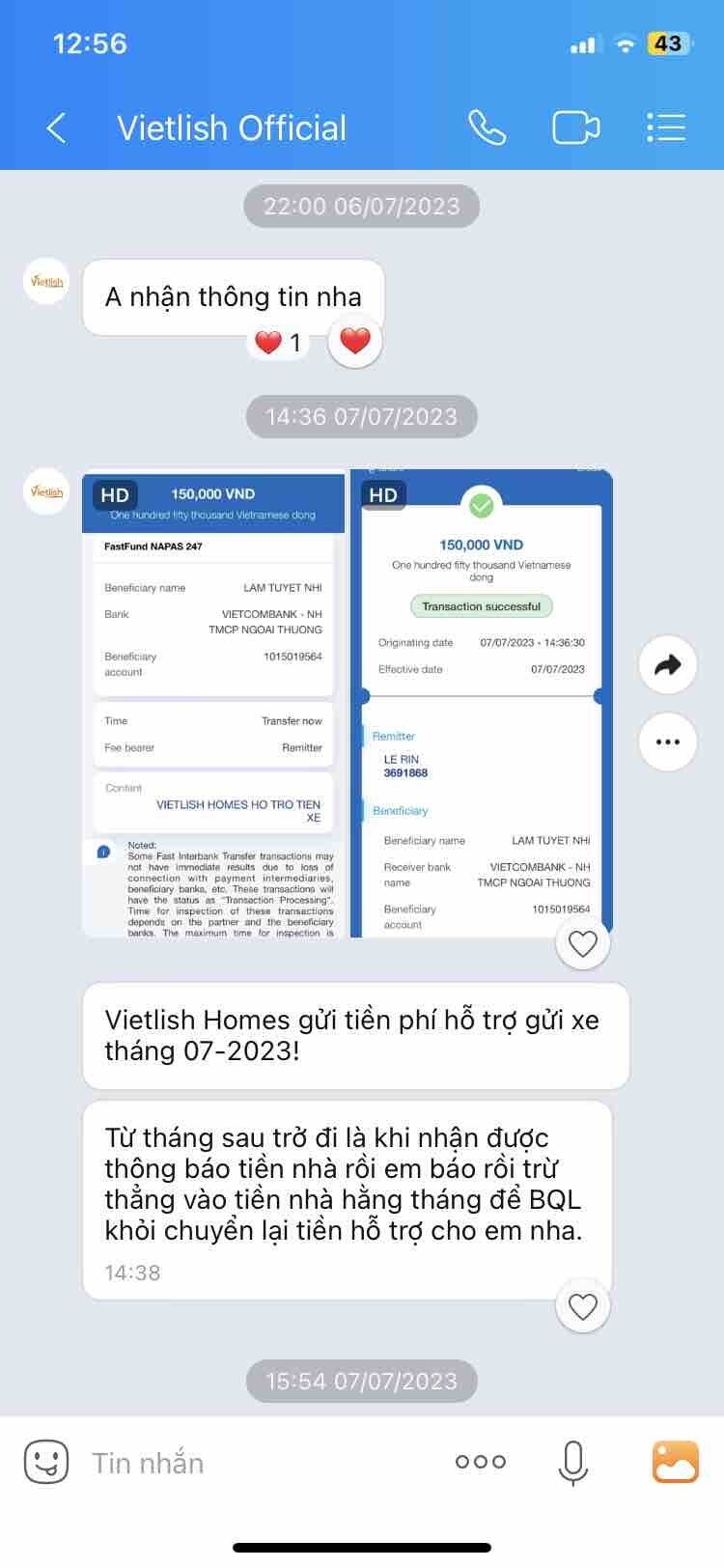React with heart to the receipt images
This screenshot has height=1568, width=724.
[583, 943]
